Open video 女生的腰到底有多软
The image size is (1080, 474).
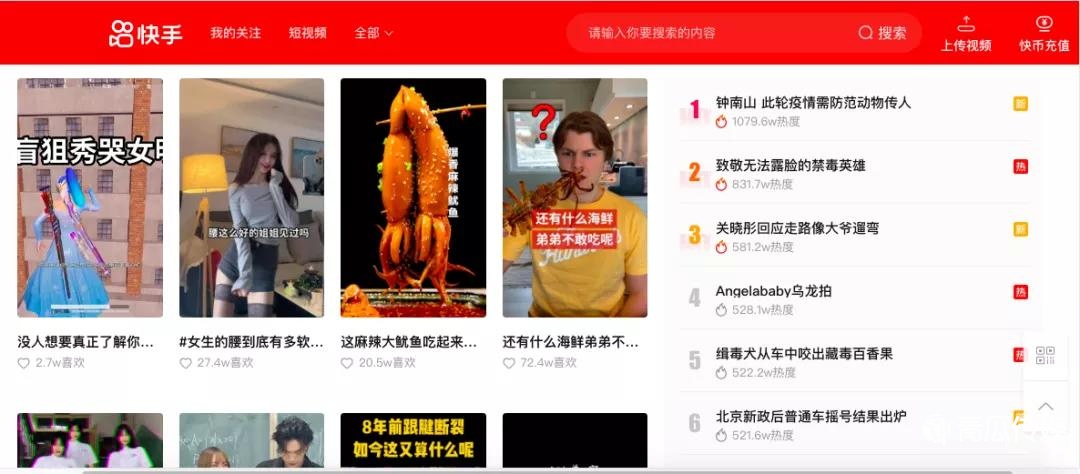coord(251,198)
